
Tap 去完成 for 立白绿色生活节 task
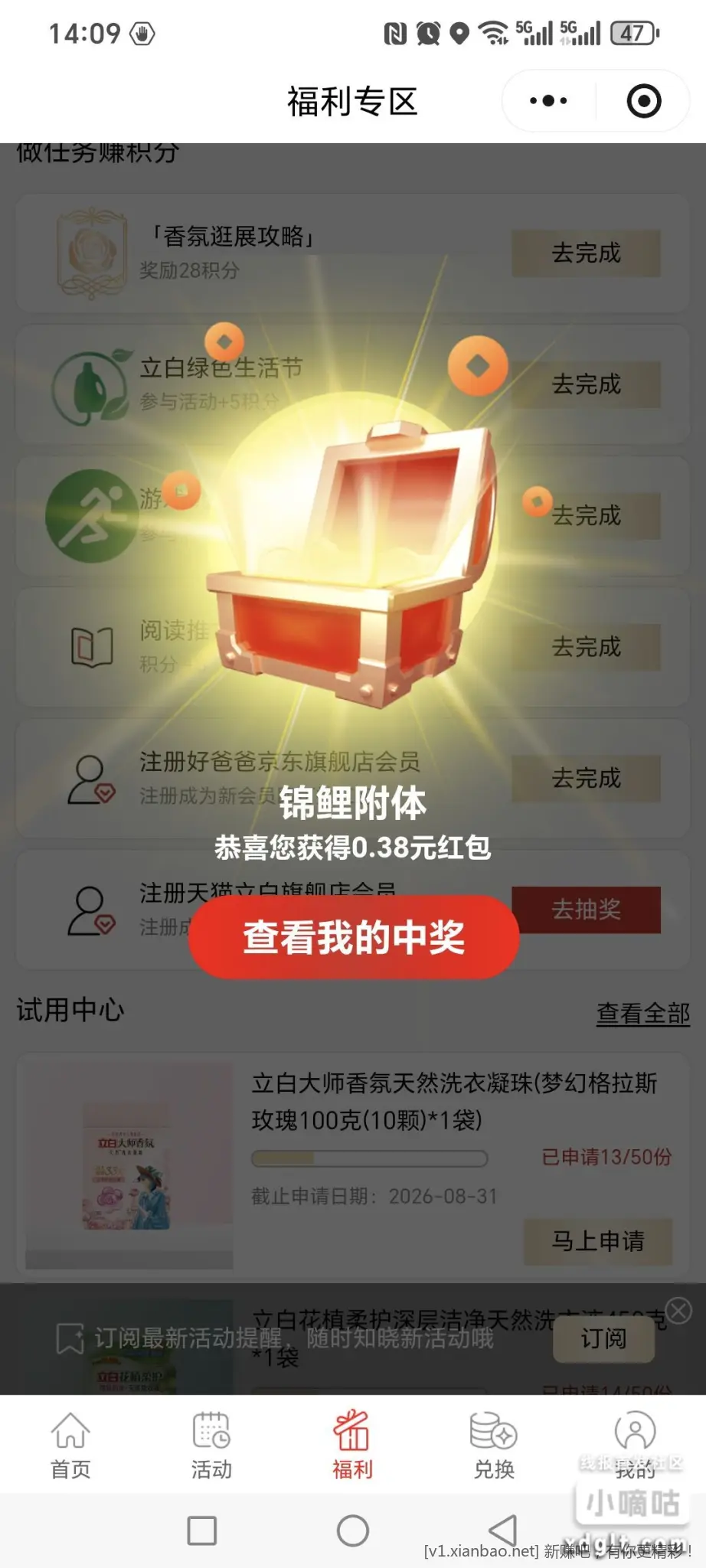click(x=586, y=384)
